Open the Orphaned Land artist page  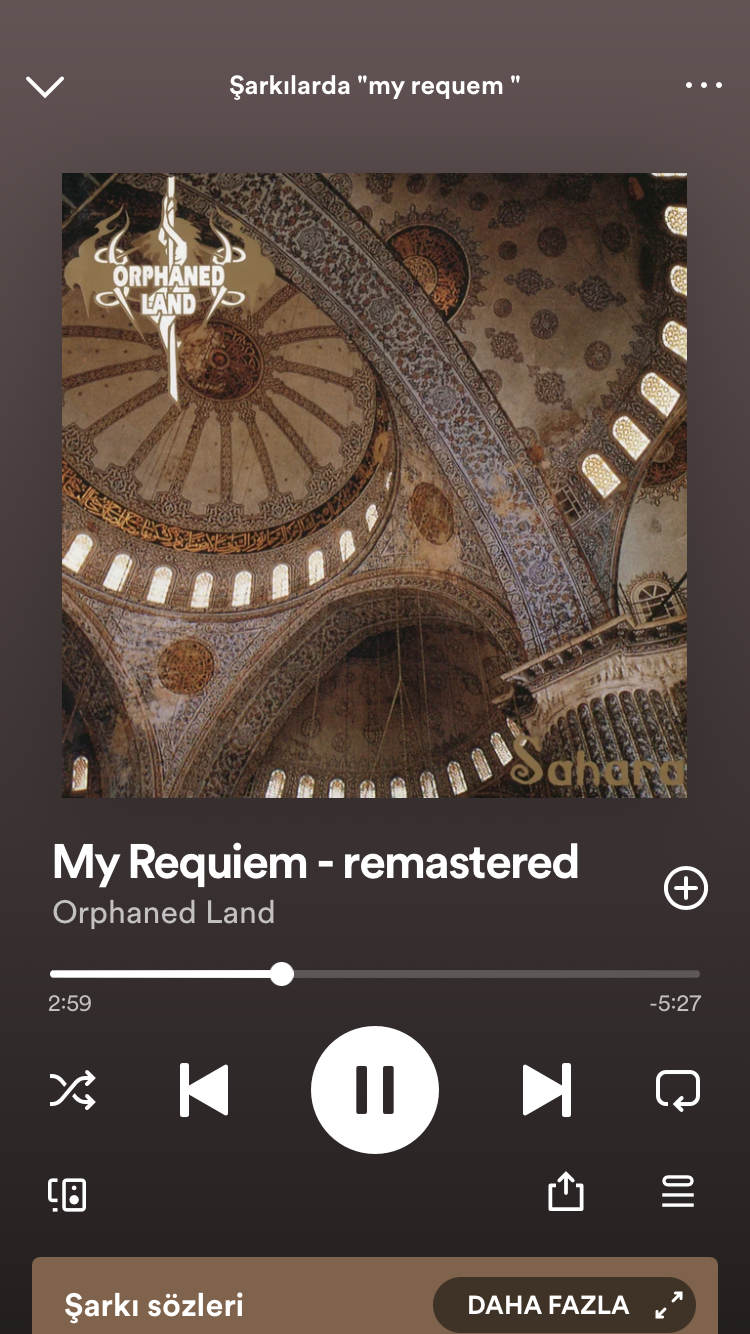(x=163, y=912)
